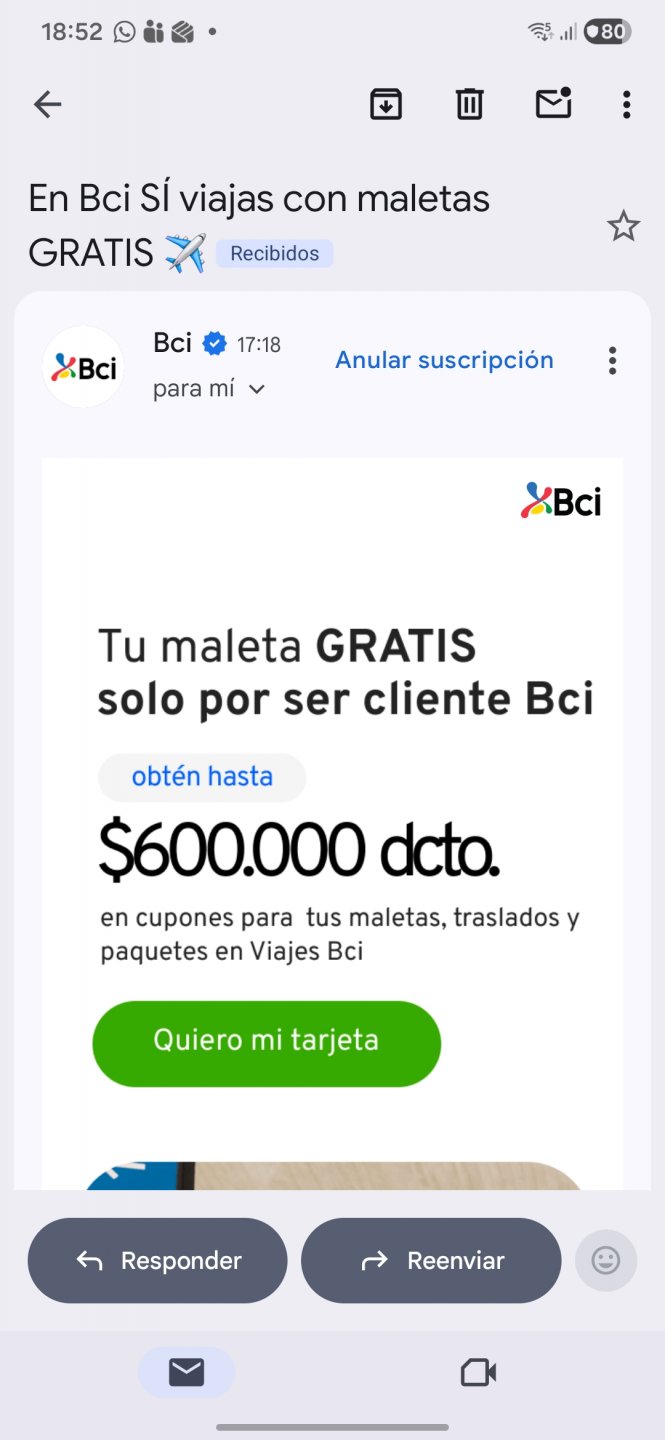Expand recipient details next to "para mí"
Viewport: 665px width, 1440px height.
(256, 390)
